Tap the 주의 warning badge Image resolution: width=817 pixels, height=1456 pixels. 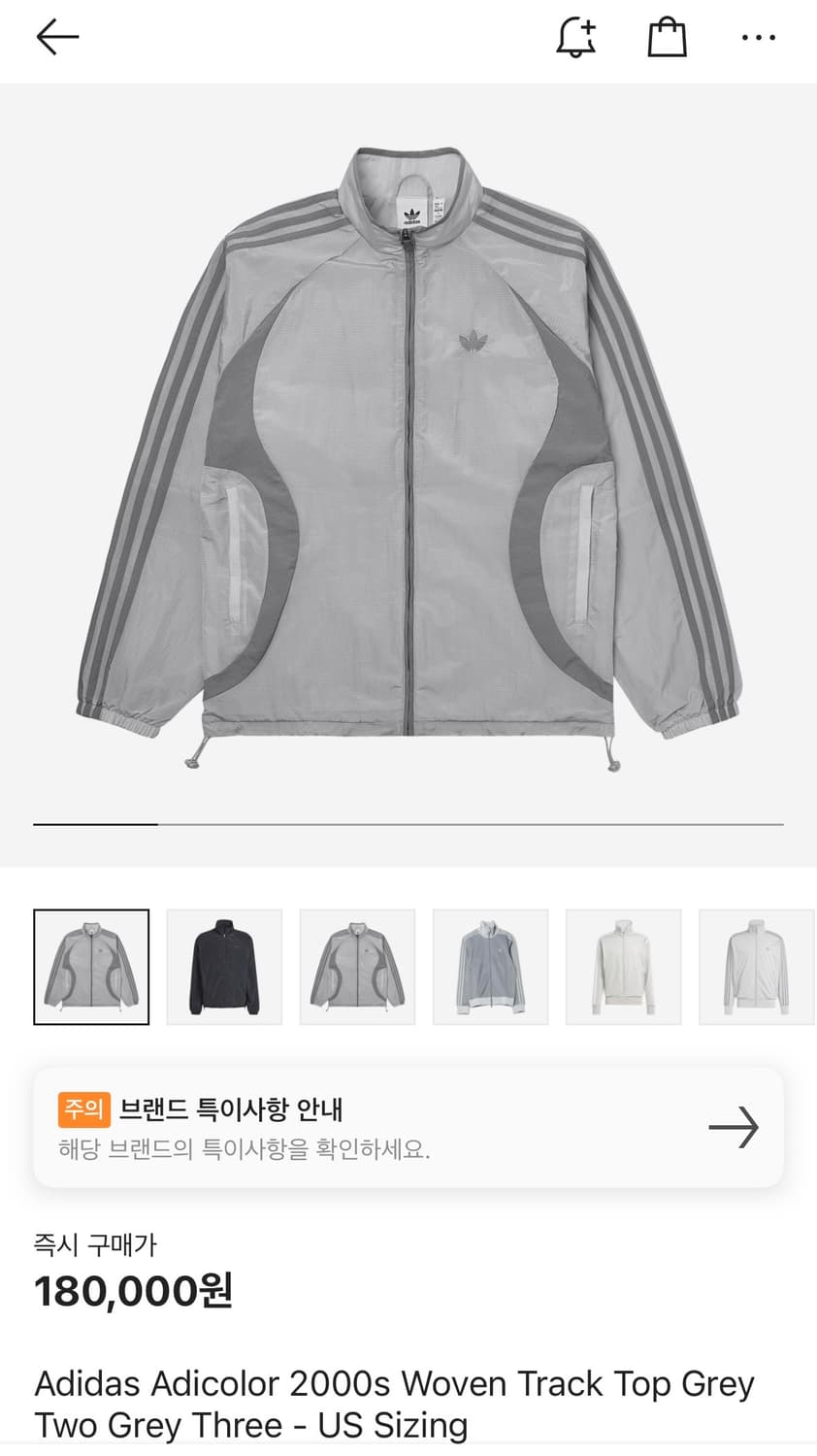tap(83, 1108)
